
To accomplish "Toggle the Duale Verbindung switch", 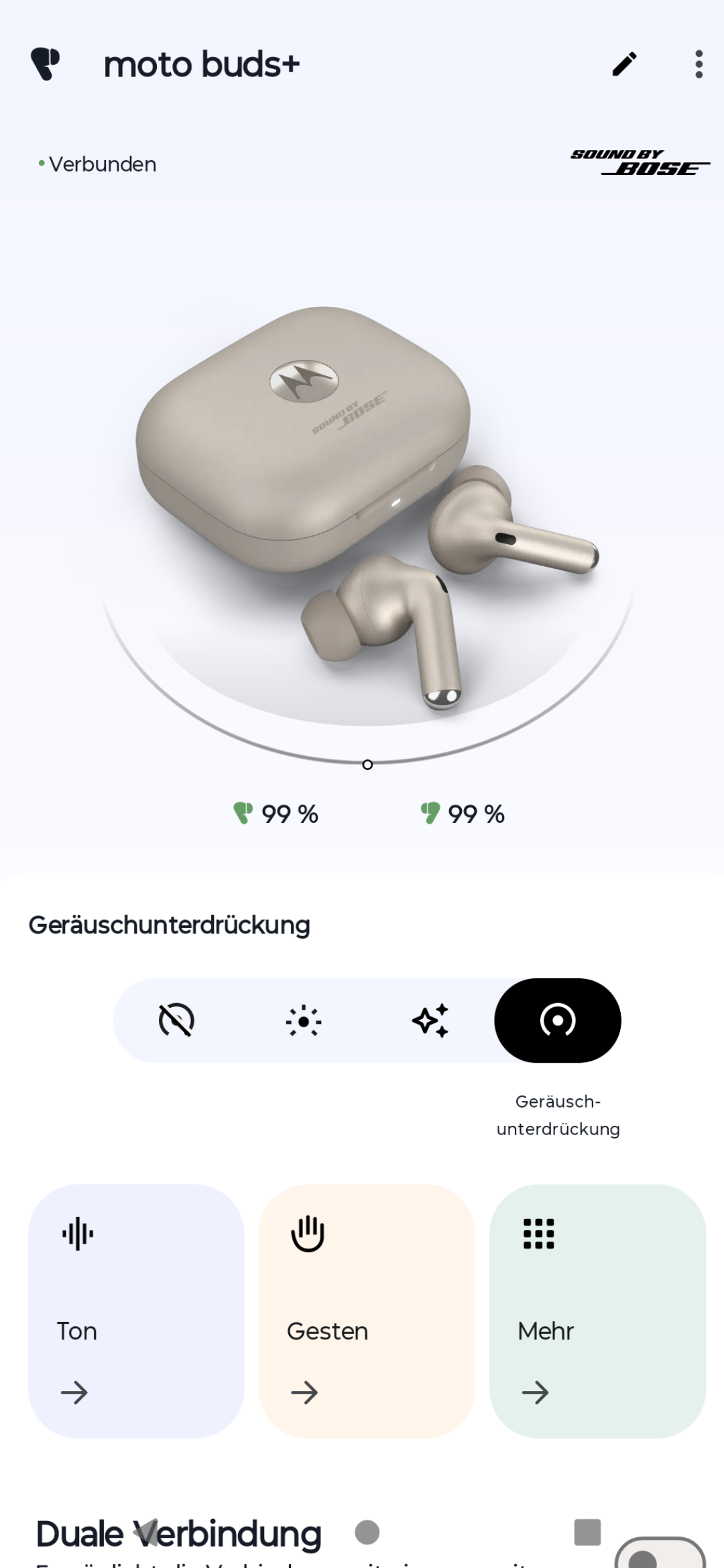I will 660,1553.
